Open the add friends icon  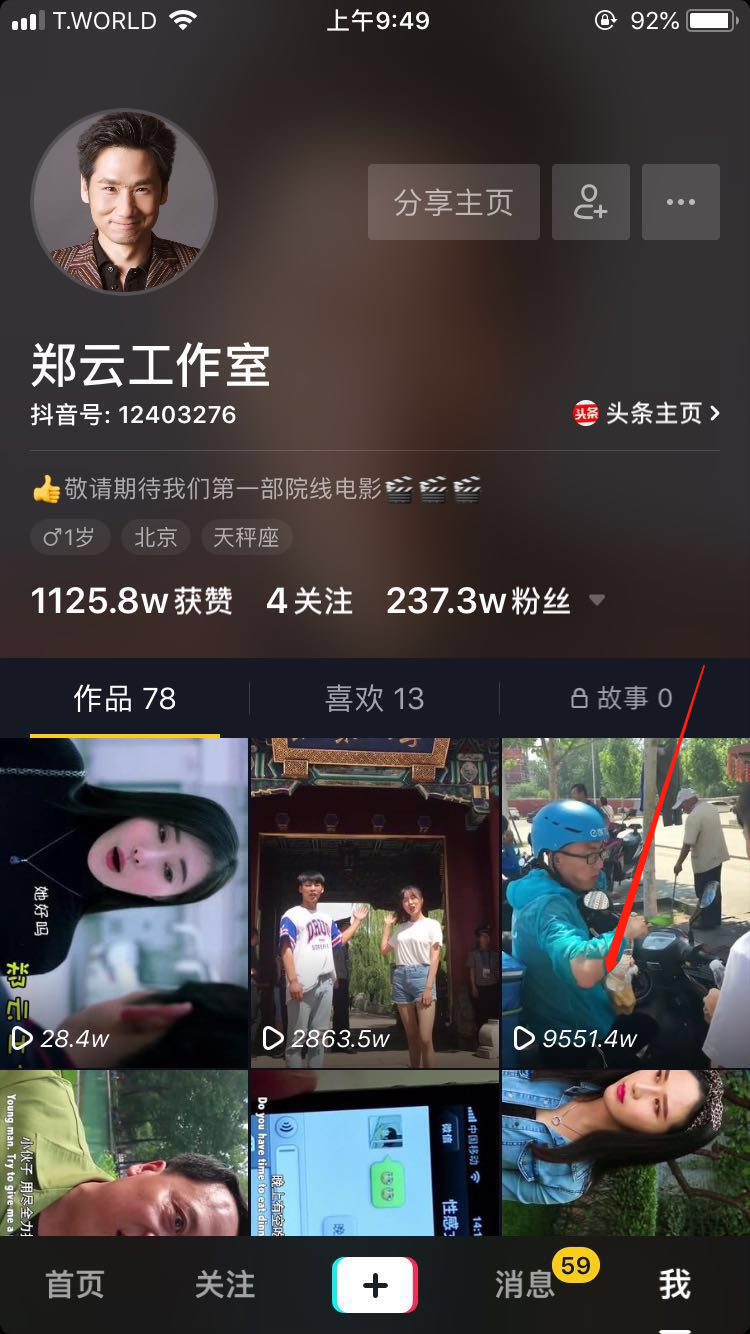point(590,201)
